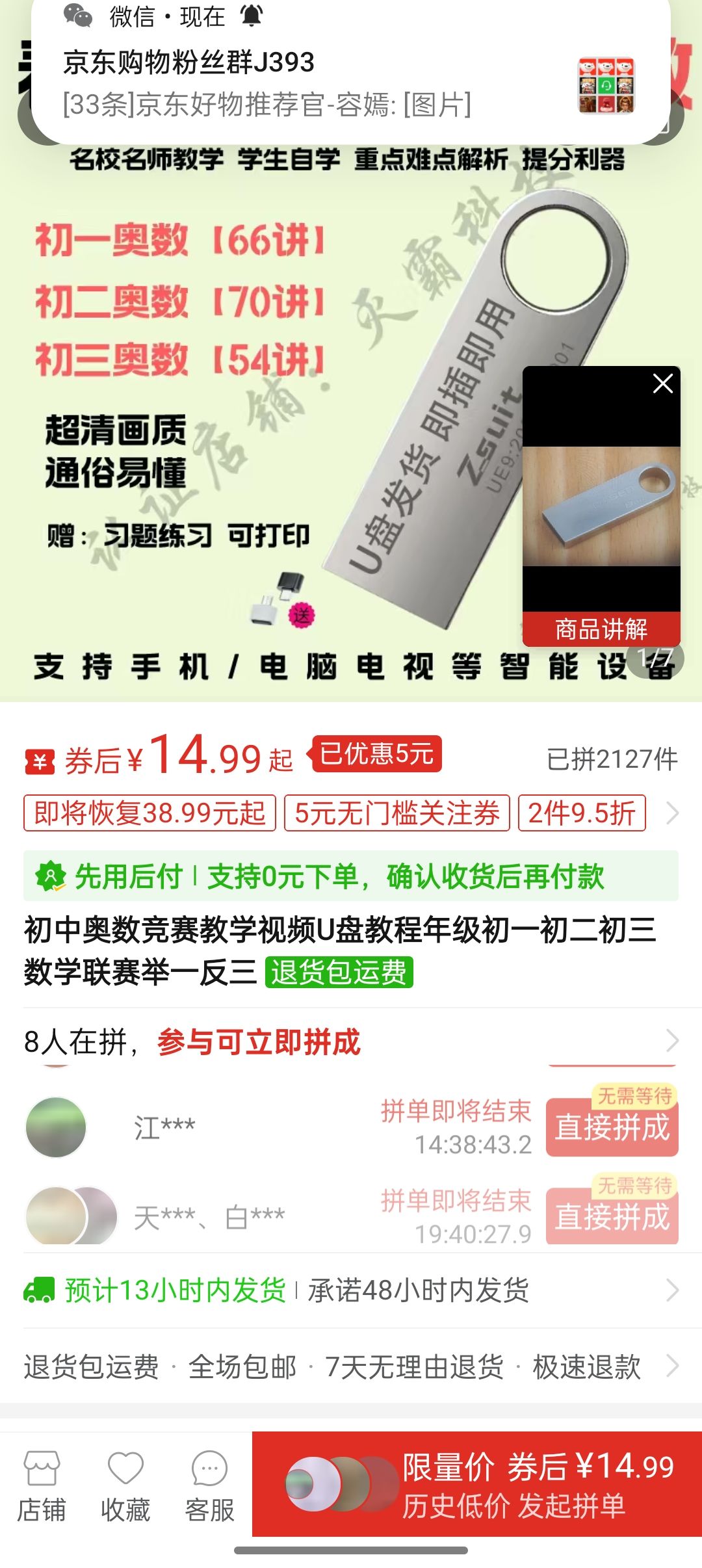View the 退货包运费 service guarantees row
This screenshot has width=702, height=1568.
tap(351, 1366)
